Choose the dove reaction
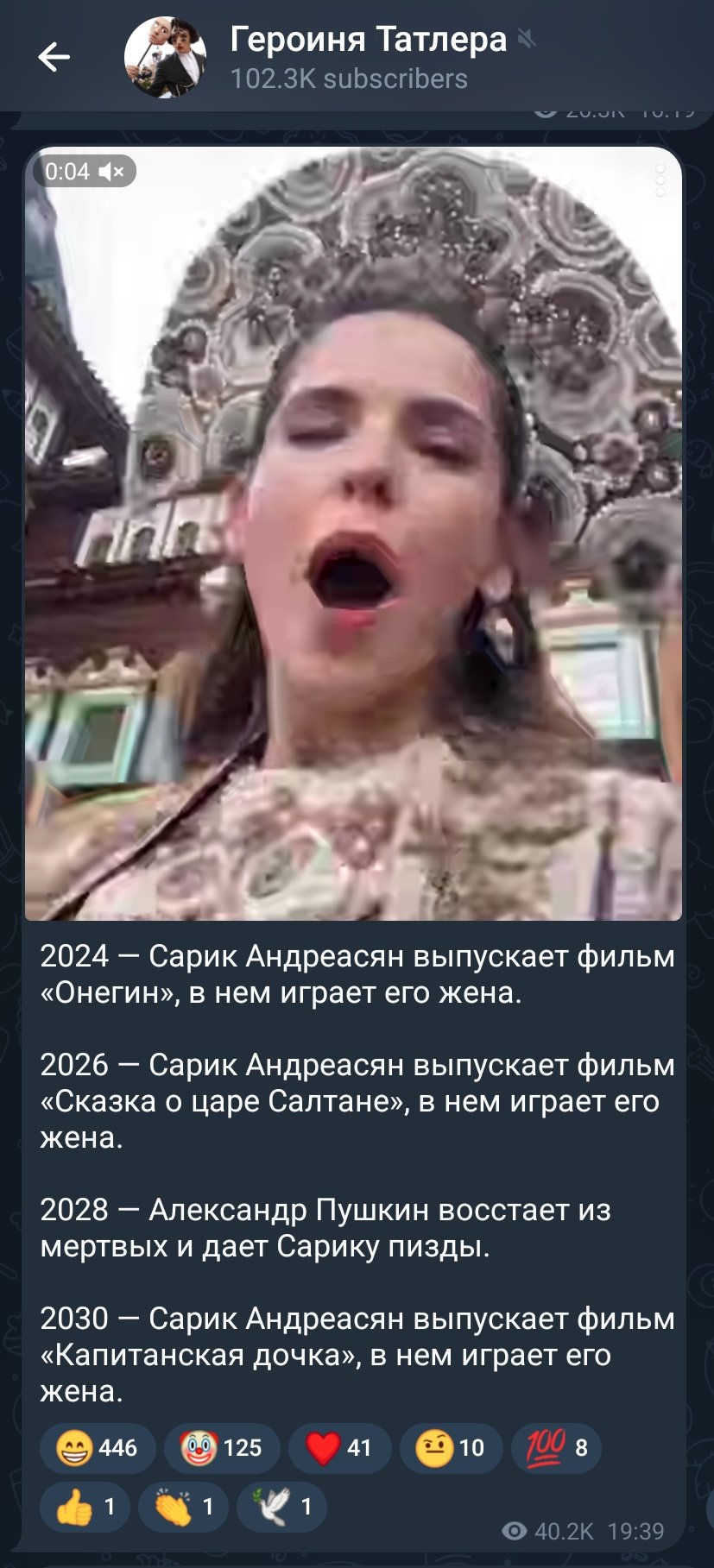This screenshot has width=714, height=1568. pos(281,1507)
